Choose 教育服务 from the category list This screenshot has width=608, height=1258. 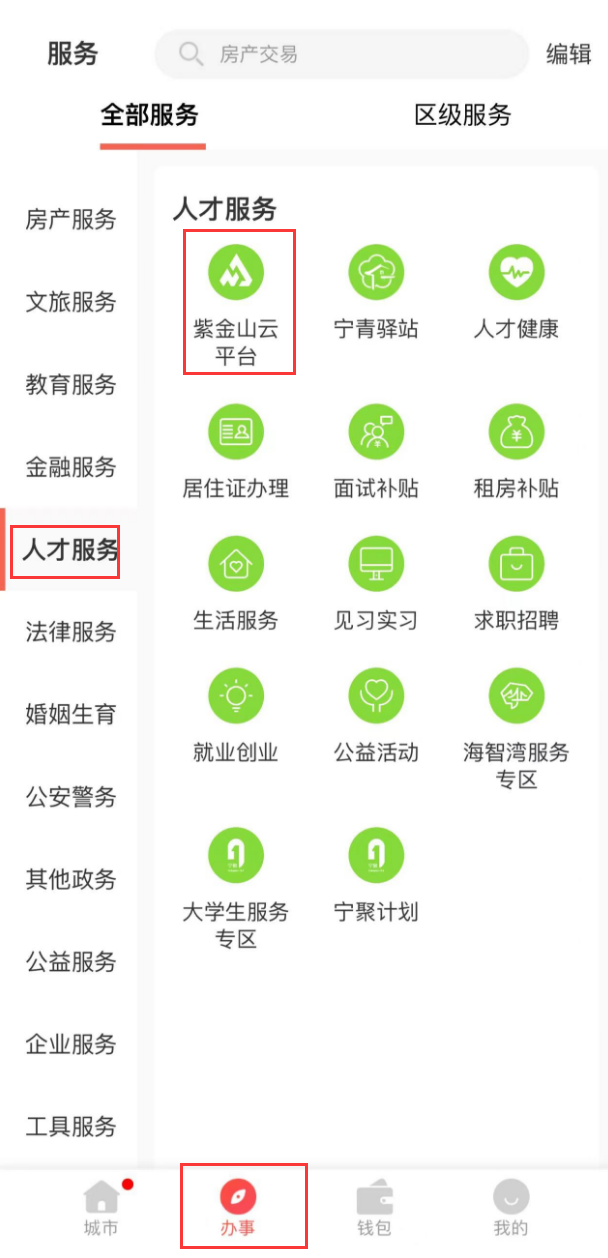70,385
